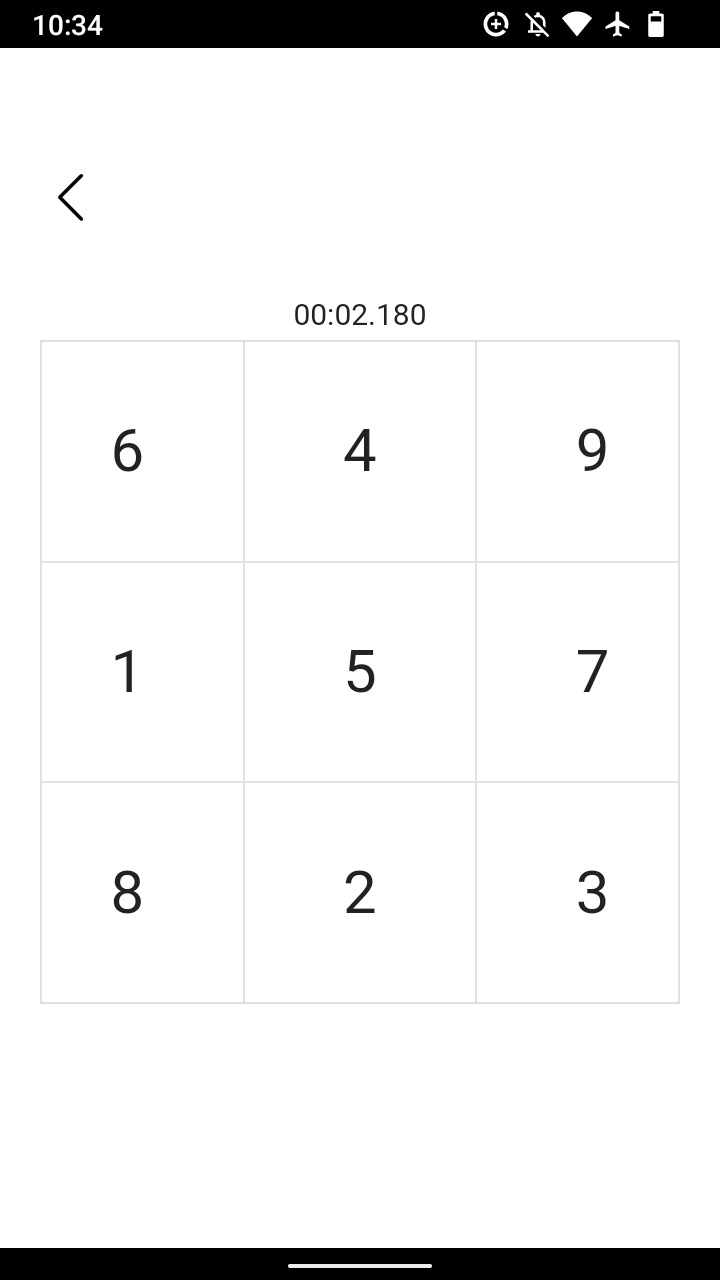Hit the number 3 tile
720x1280 pixels.
pos(577,893)
